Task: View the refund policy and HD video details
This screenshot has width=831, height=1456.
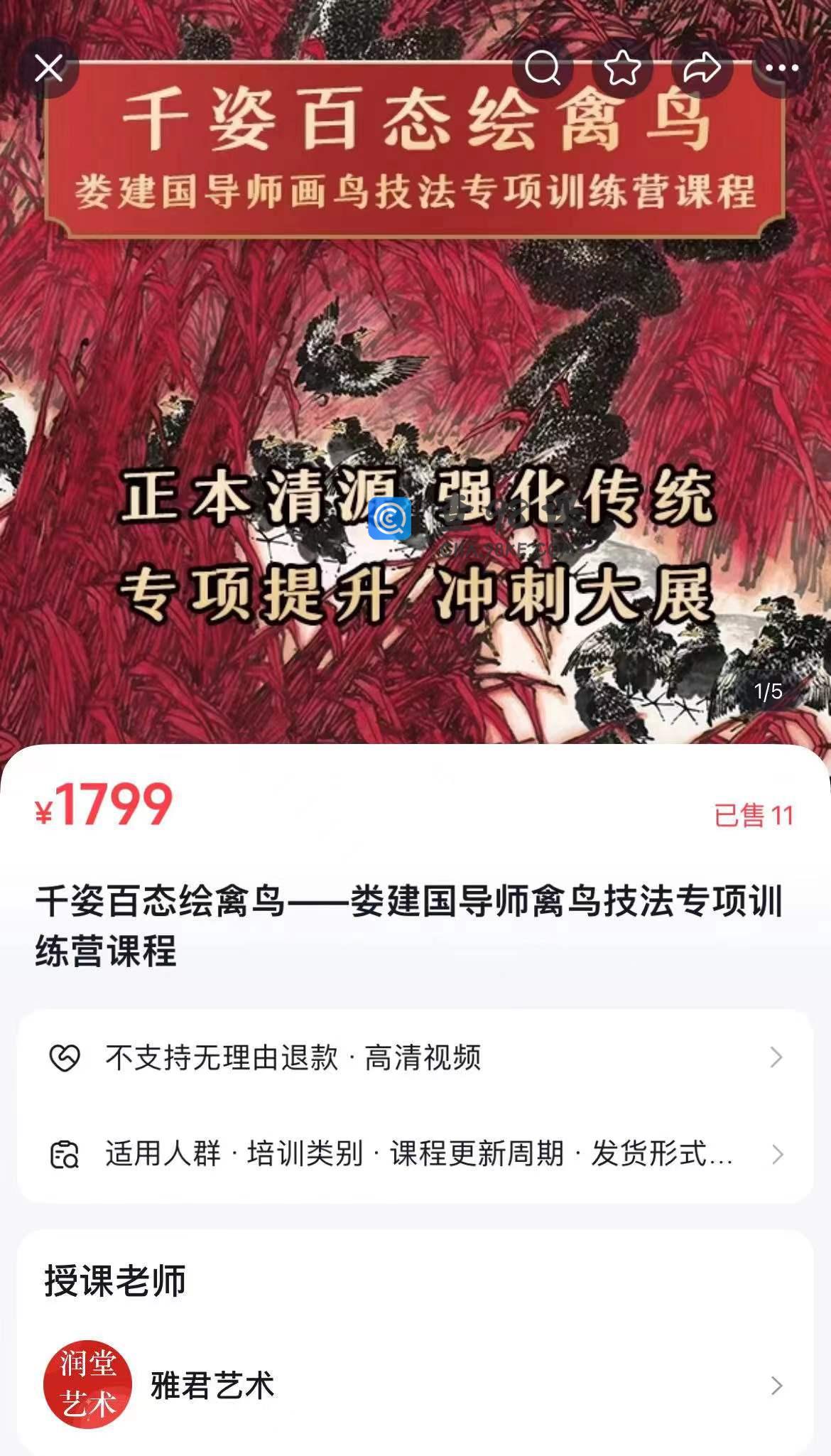Action: 415,1057
